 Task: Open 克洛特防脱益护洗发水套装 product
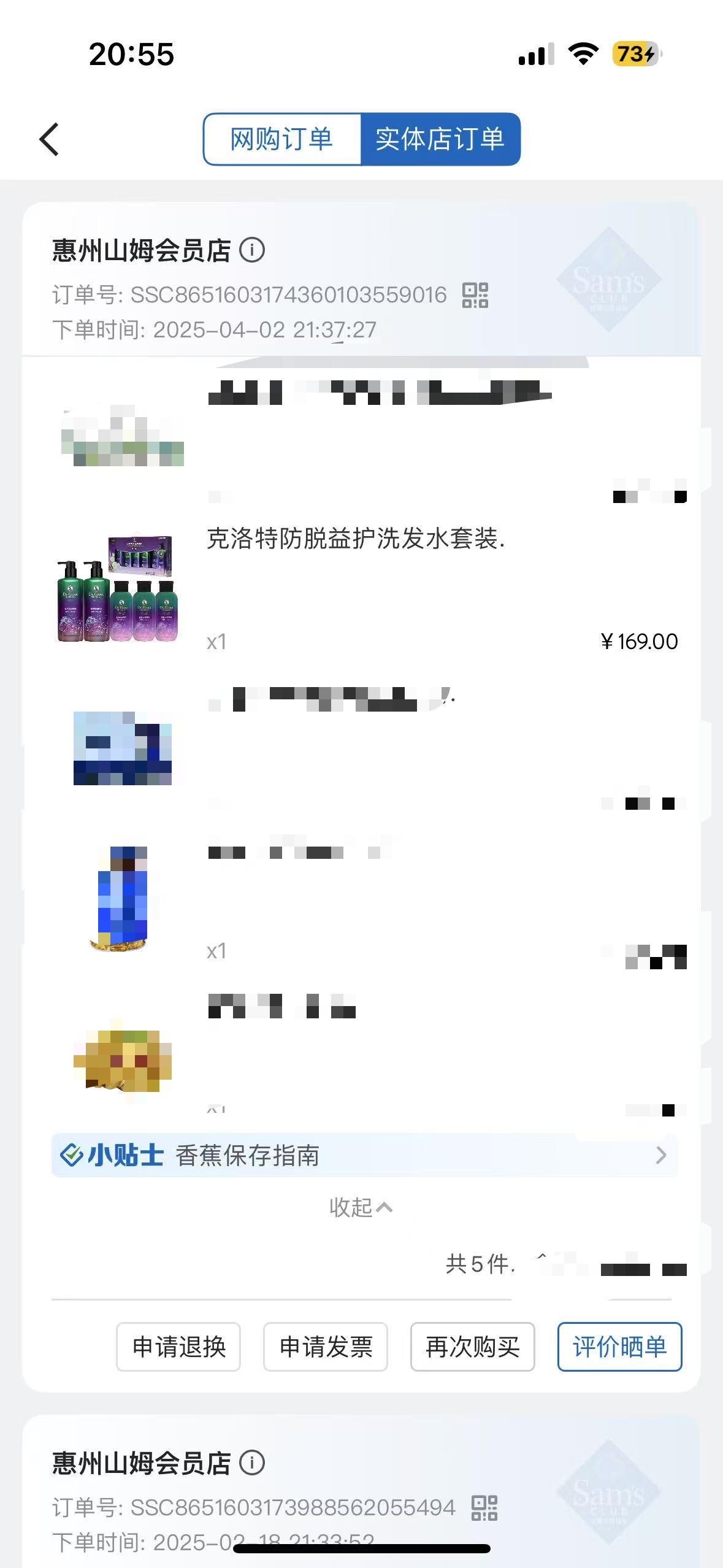[356, 539]
